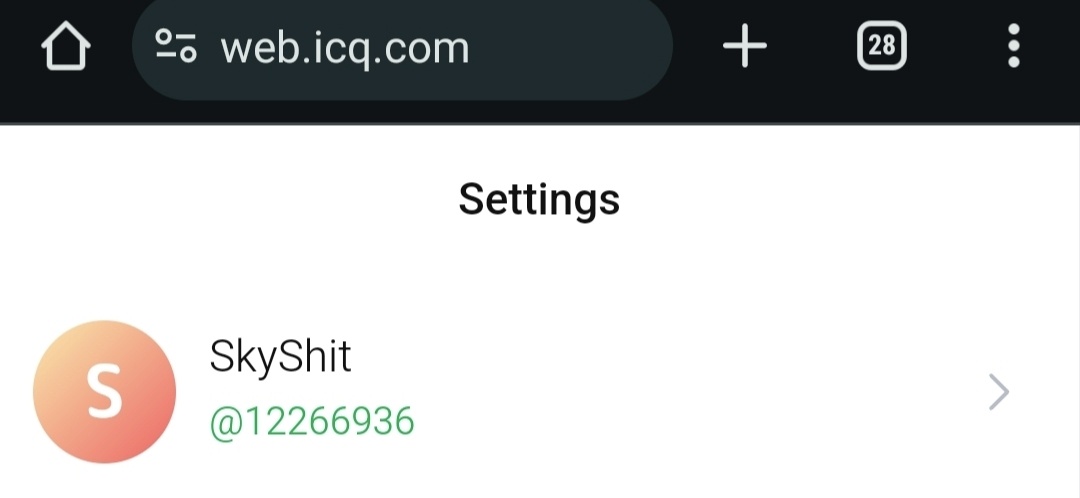
Task: Open a new browser tab
Action: click(745, 47)
